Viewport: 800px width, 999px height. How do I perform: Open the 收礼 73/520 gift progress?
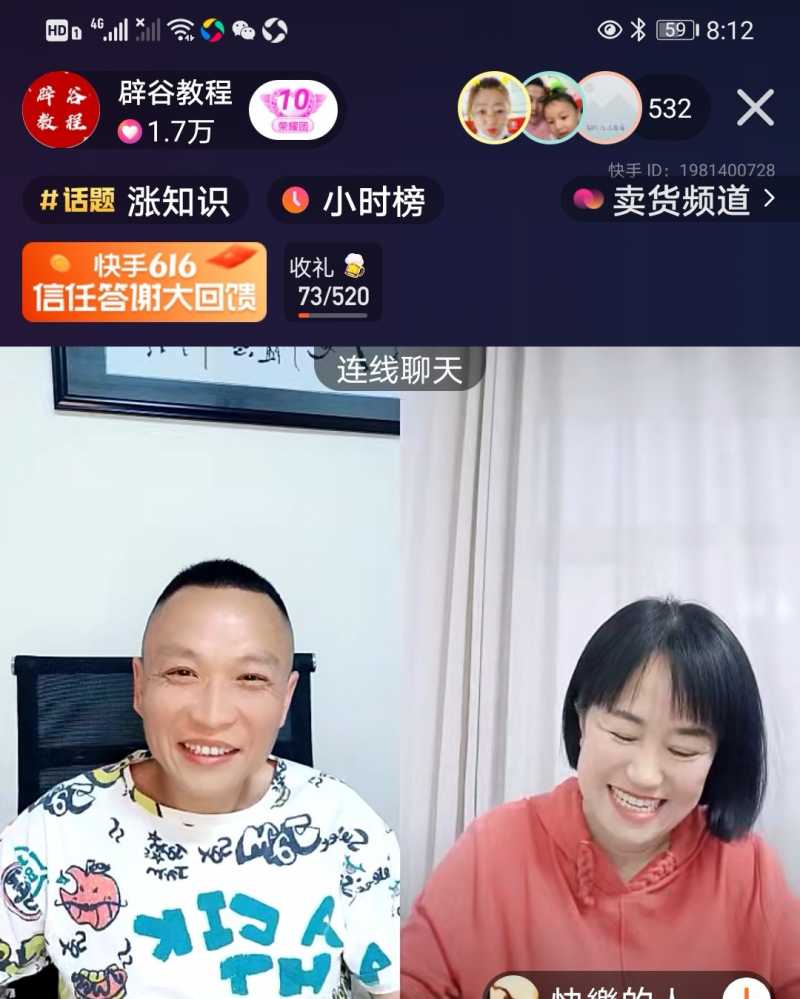333,282
